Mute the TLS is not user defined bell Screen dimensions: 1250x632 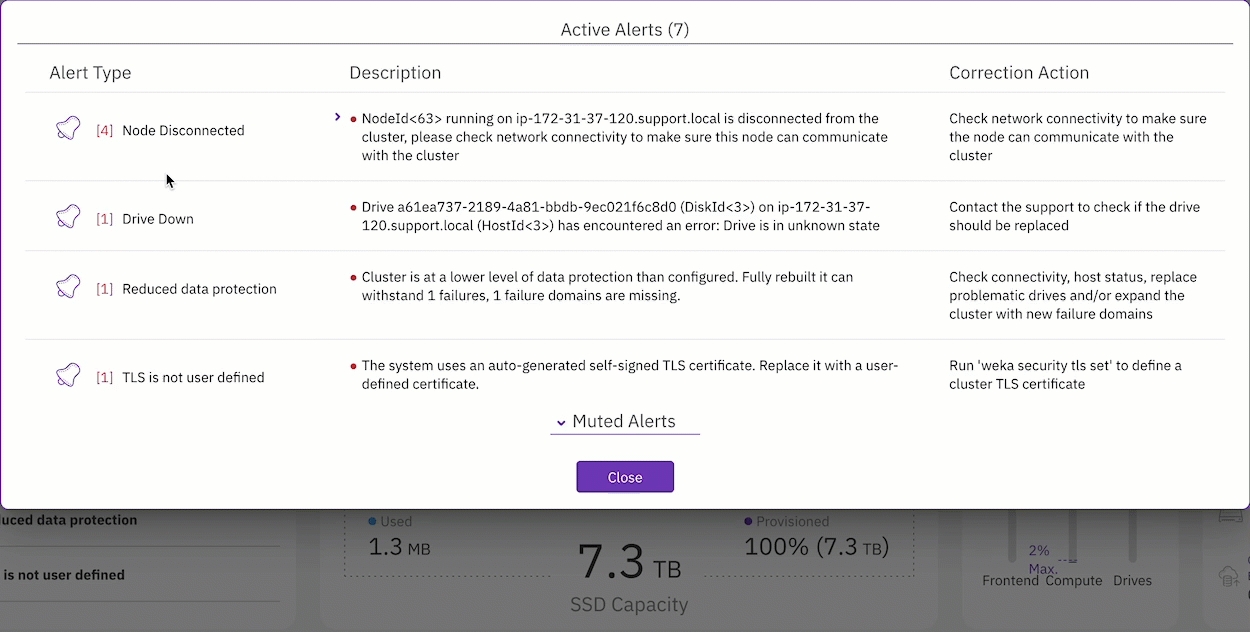(x=68, y=377)
